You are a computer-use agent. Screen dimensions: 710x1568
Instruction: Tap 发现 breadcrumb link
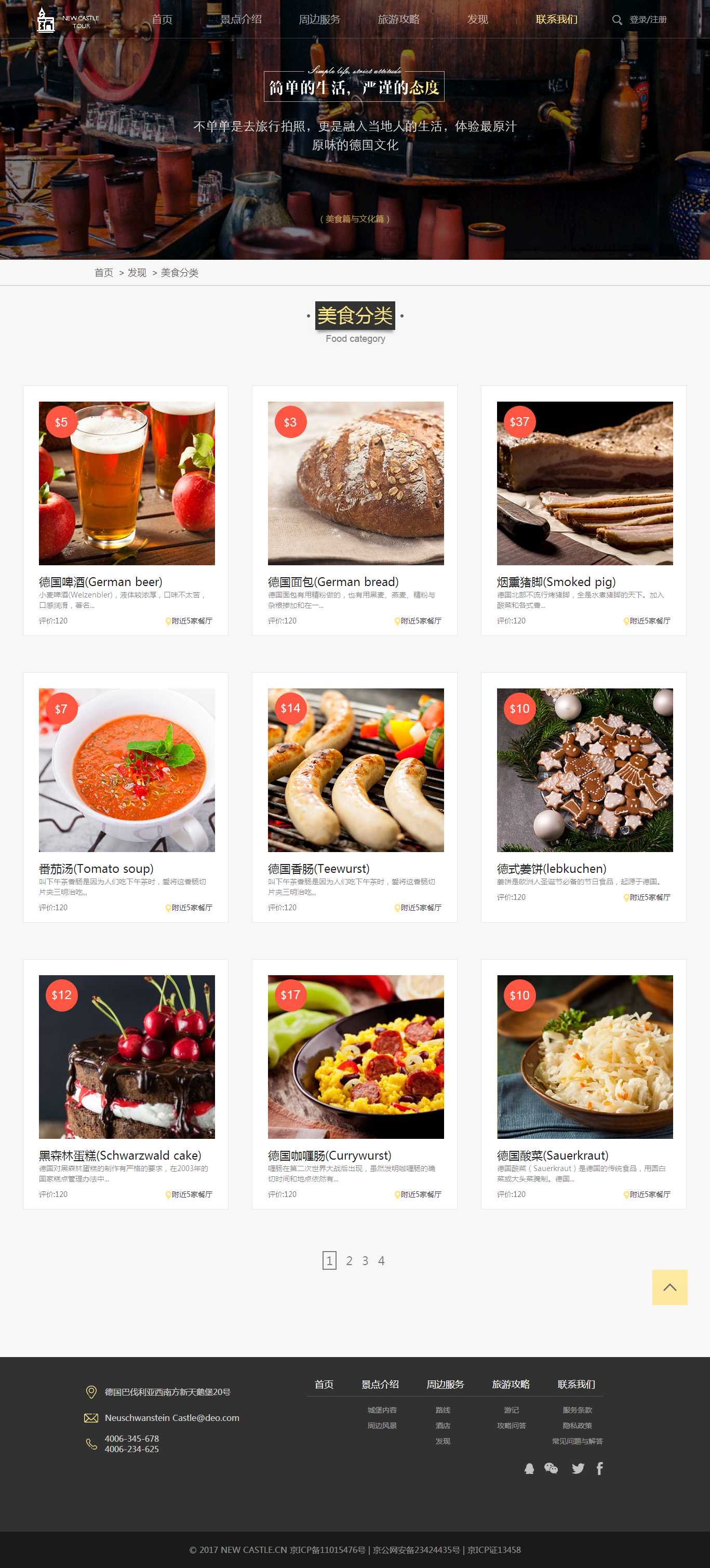pos(137,273)
